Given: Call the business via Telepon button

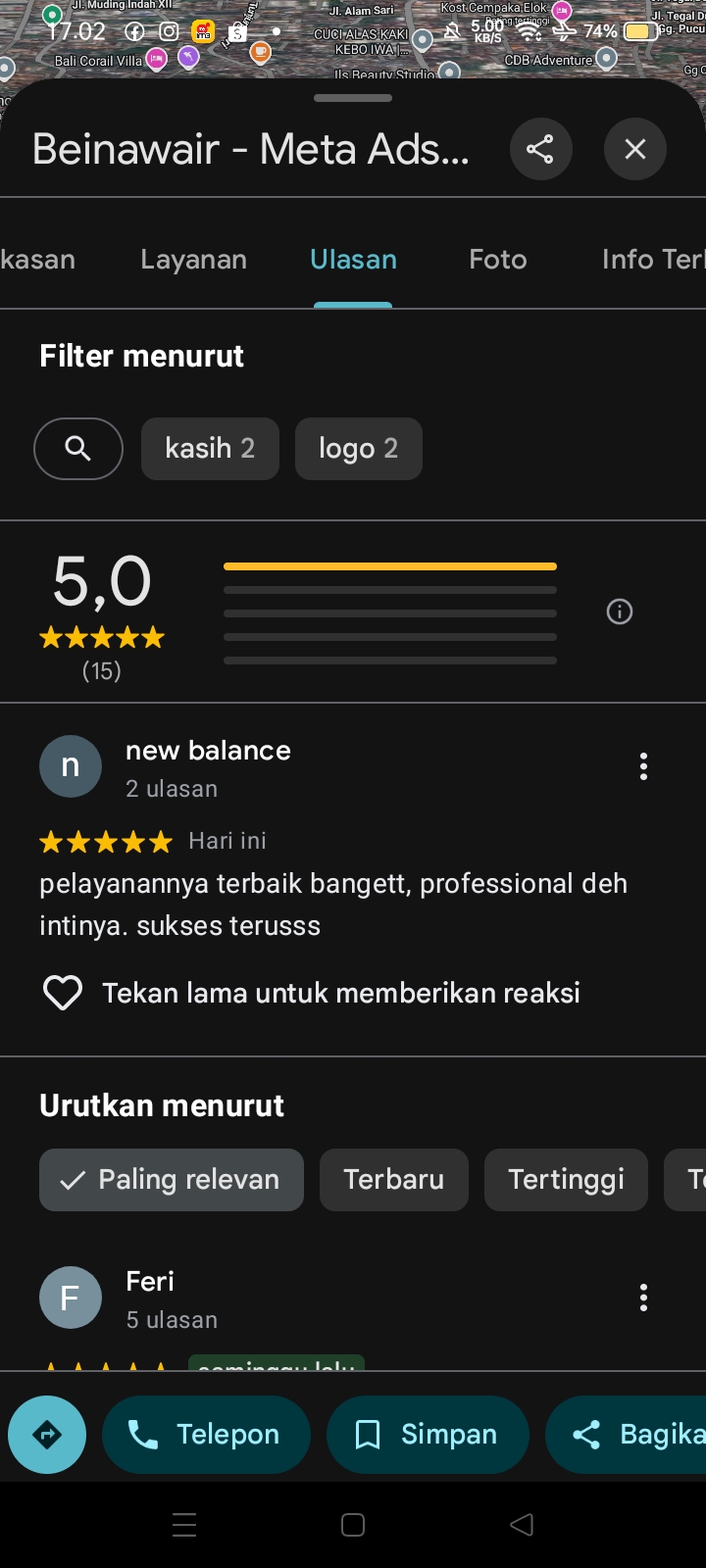Looking at the screenshot, I should click(x=206, y=1435).
